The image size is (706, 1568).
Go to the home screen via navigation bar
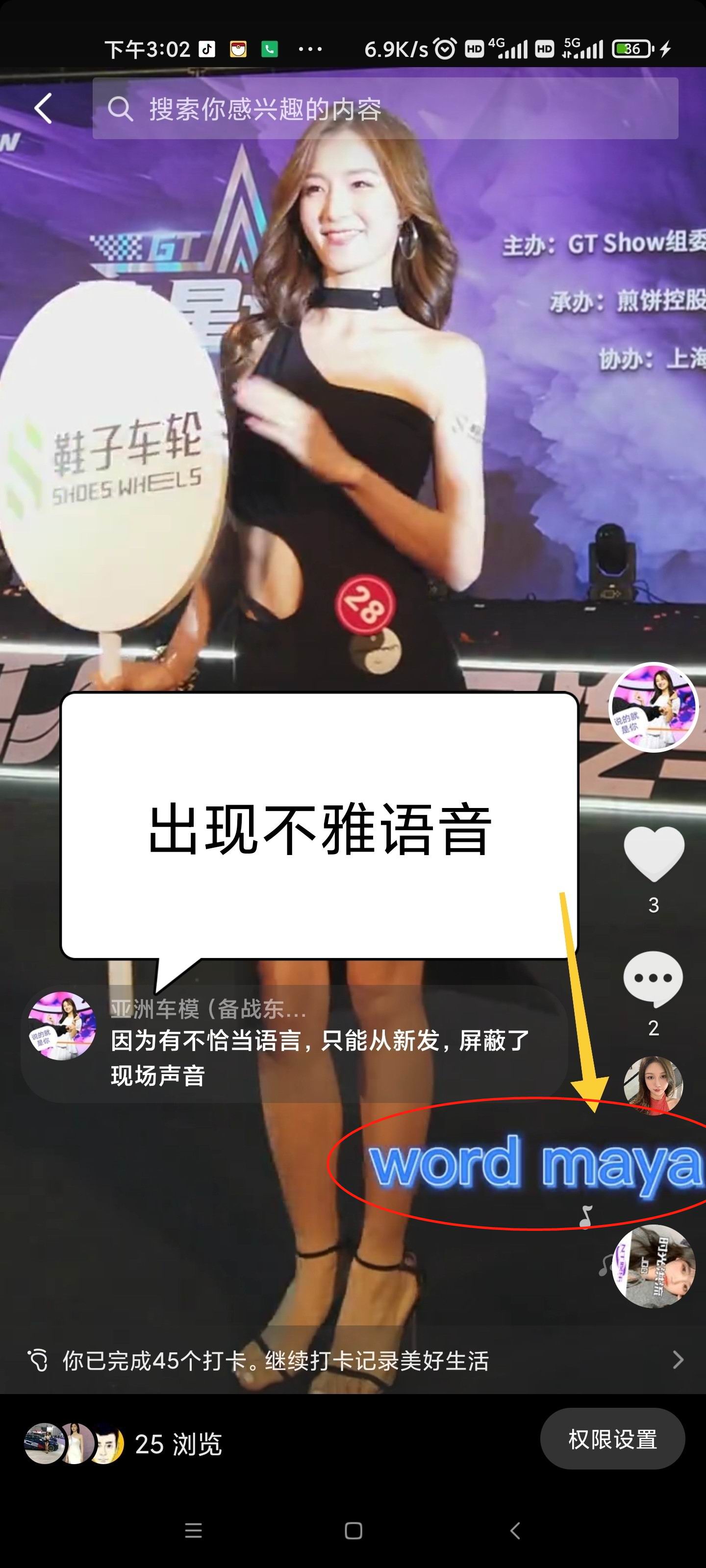pos(353,1530)
